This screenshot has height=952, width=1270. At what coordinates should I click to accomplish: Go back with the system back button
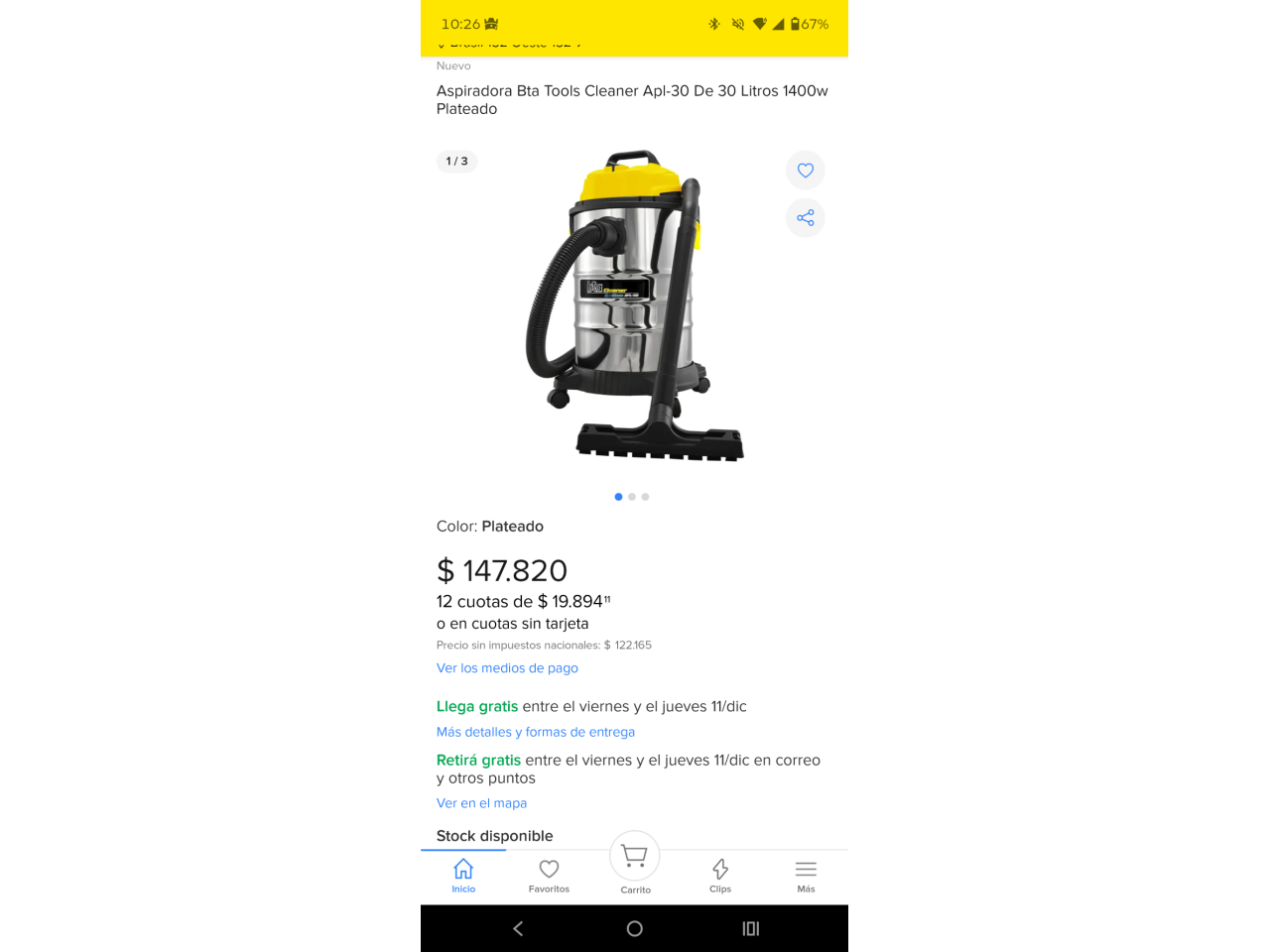[518, 928]
